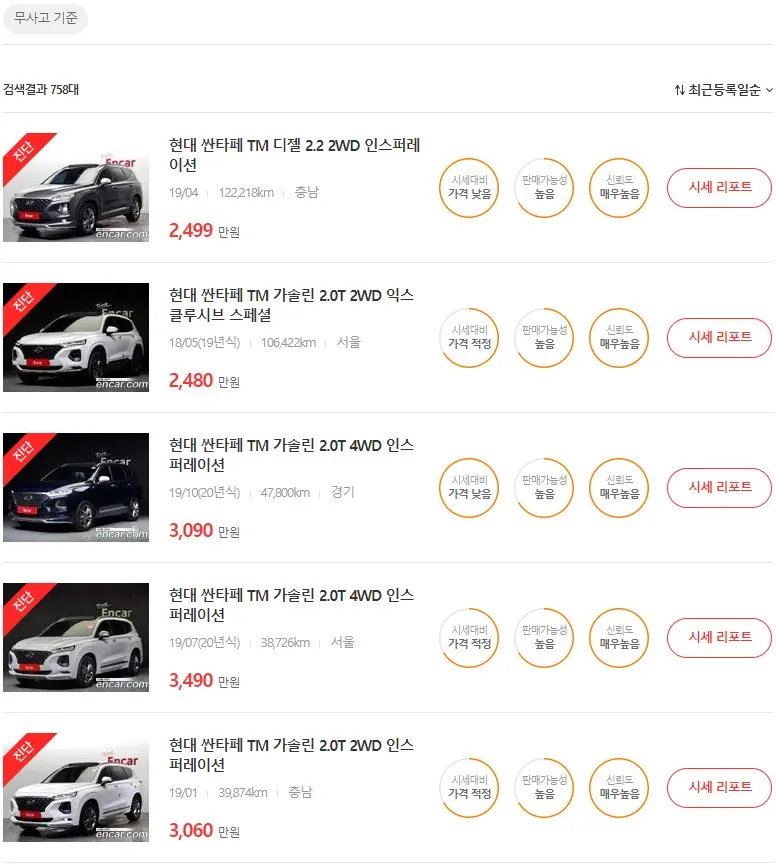Click the 신뢰도 매우높음 badge on fifth listing
Screen dimensions: 776x867
point(618,788)
